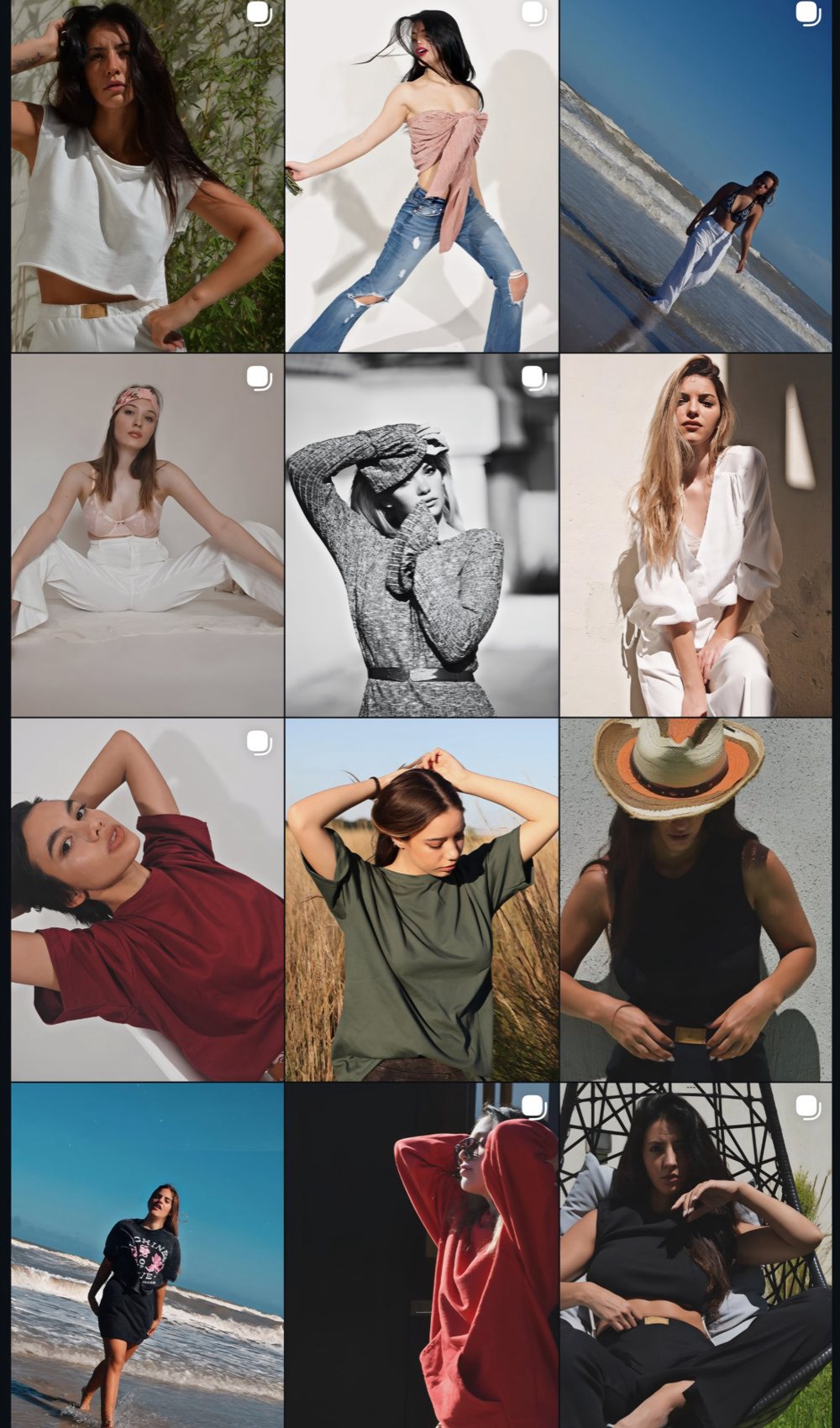Open the black-and-white knit sweater post

tap(422, 535)
